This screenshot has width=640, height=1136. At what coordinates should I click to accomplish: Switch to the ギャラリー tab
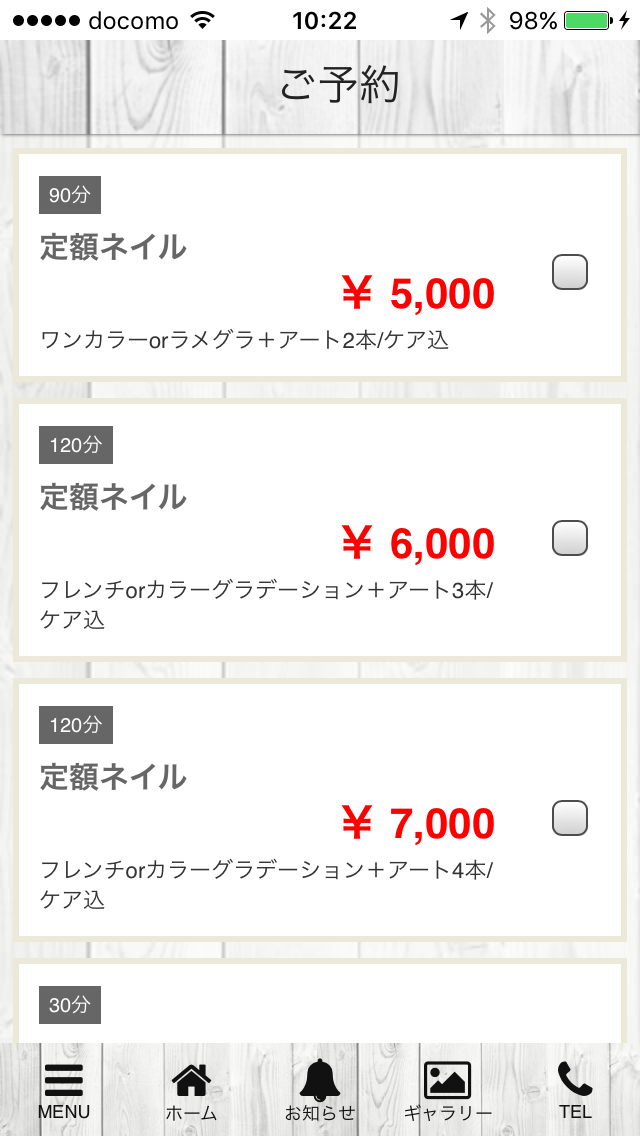coord(447,1090)
